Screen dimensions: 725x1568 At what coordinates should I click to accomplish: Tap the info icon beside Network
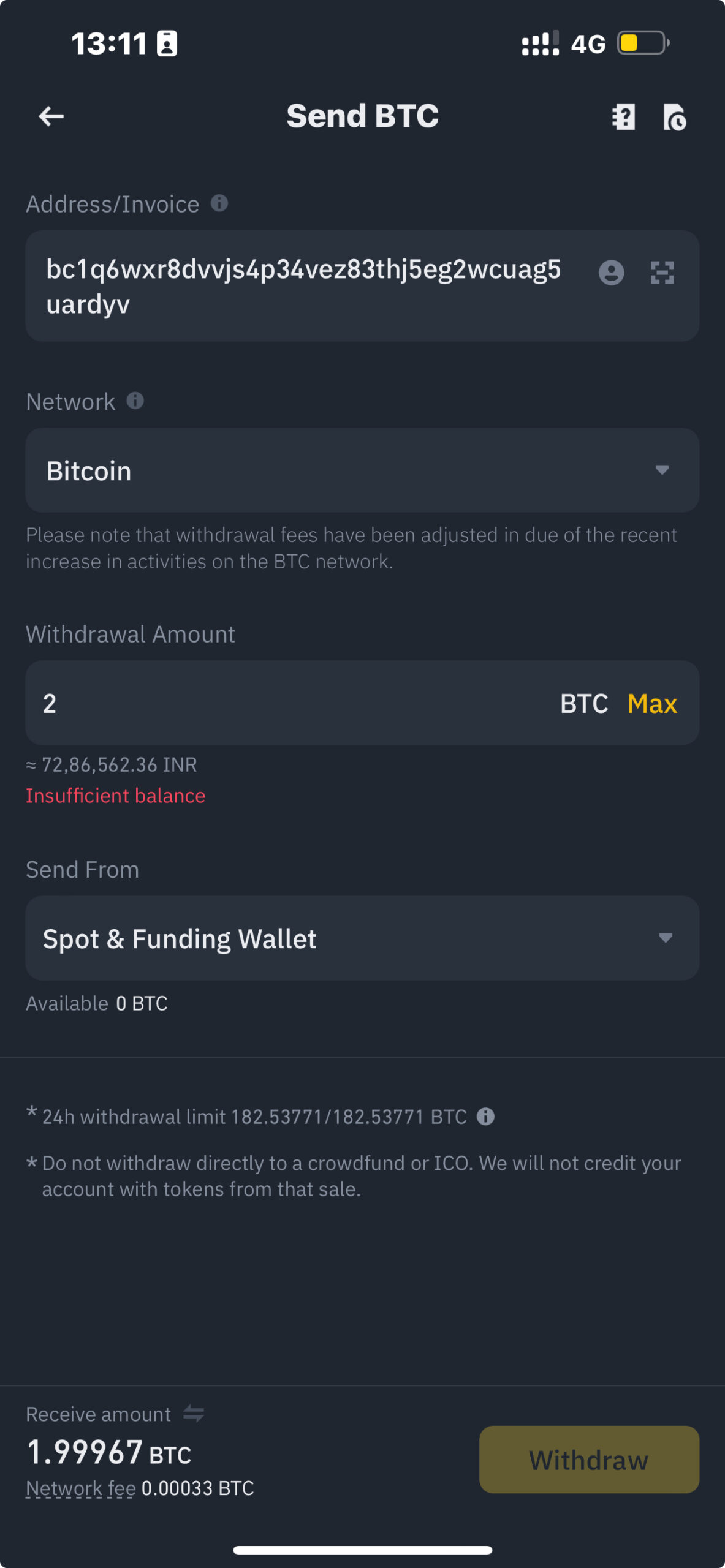(x=135, y=401)
